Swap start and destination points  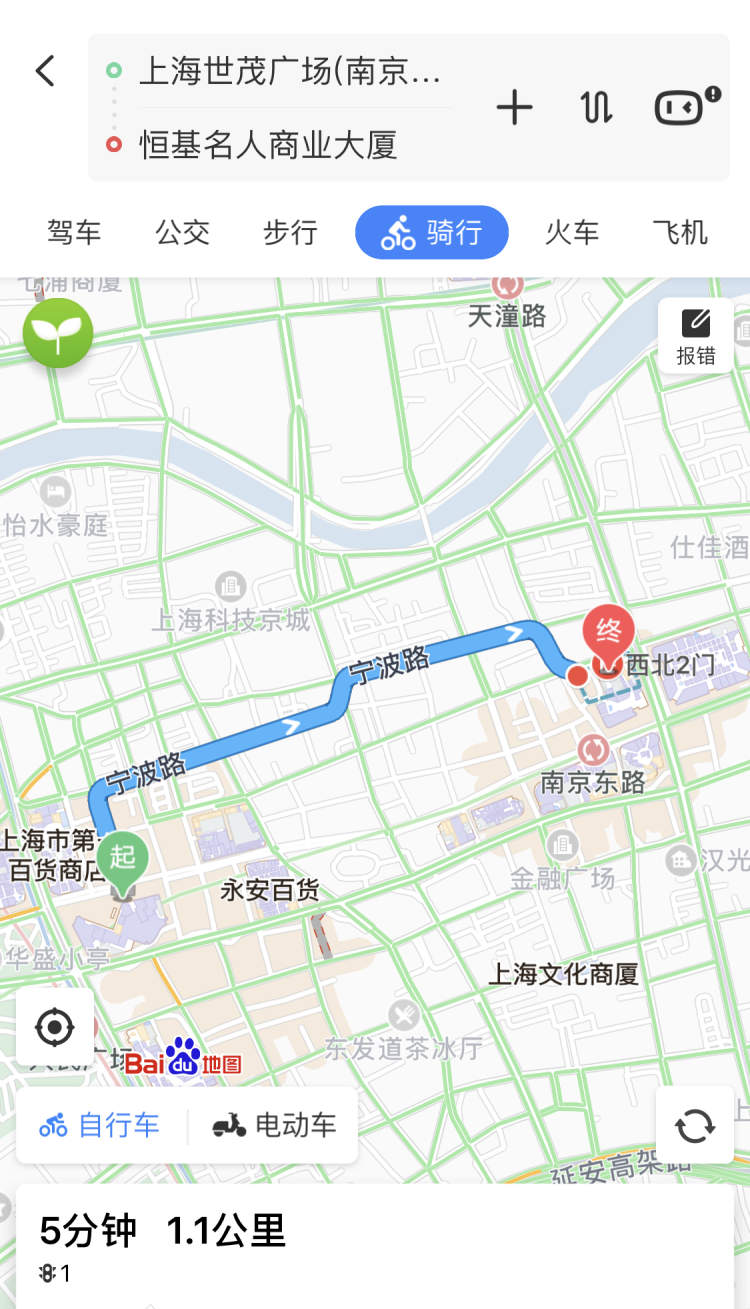point(596,107)
